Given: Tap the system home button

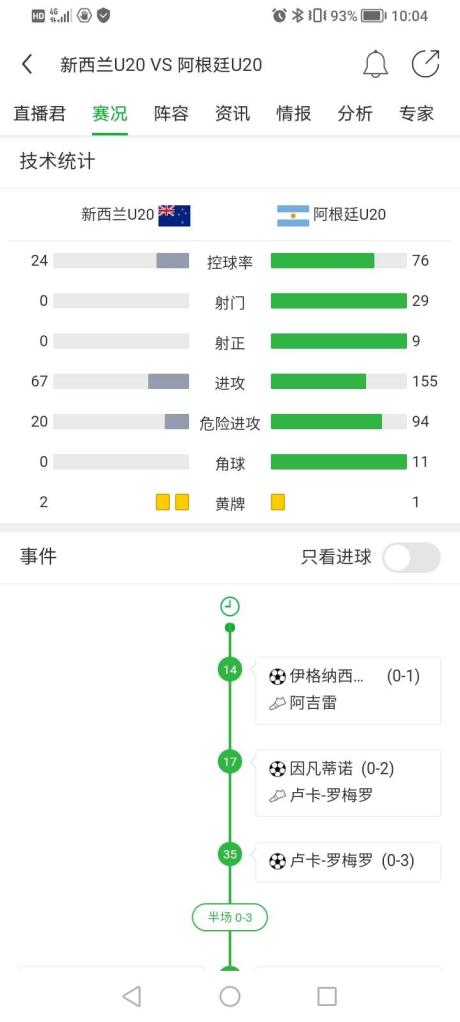Looking at the screenshot, I should 229,996.
